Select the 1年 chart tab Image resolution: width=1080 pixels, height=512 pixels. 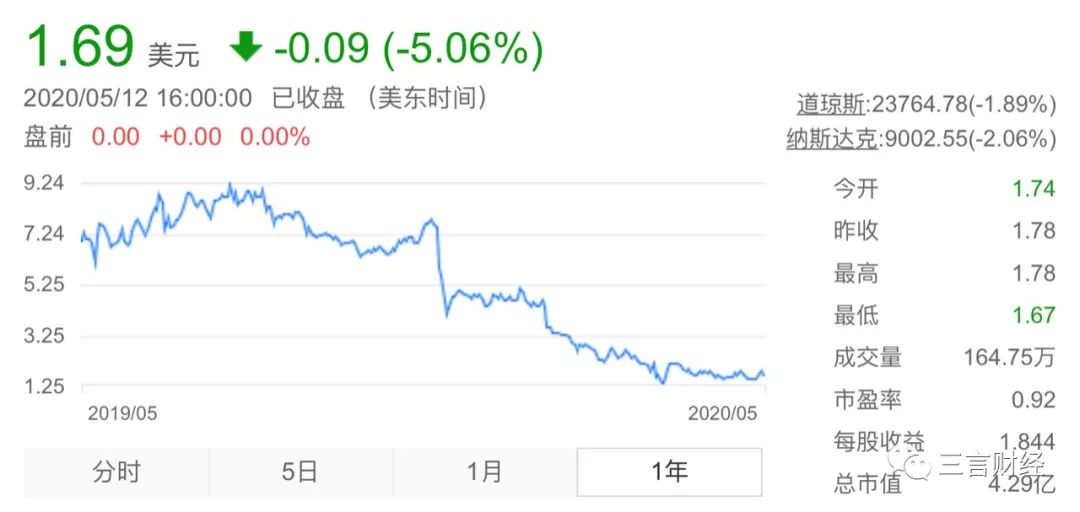(669, 470)
